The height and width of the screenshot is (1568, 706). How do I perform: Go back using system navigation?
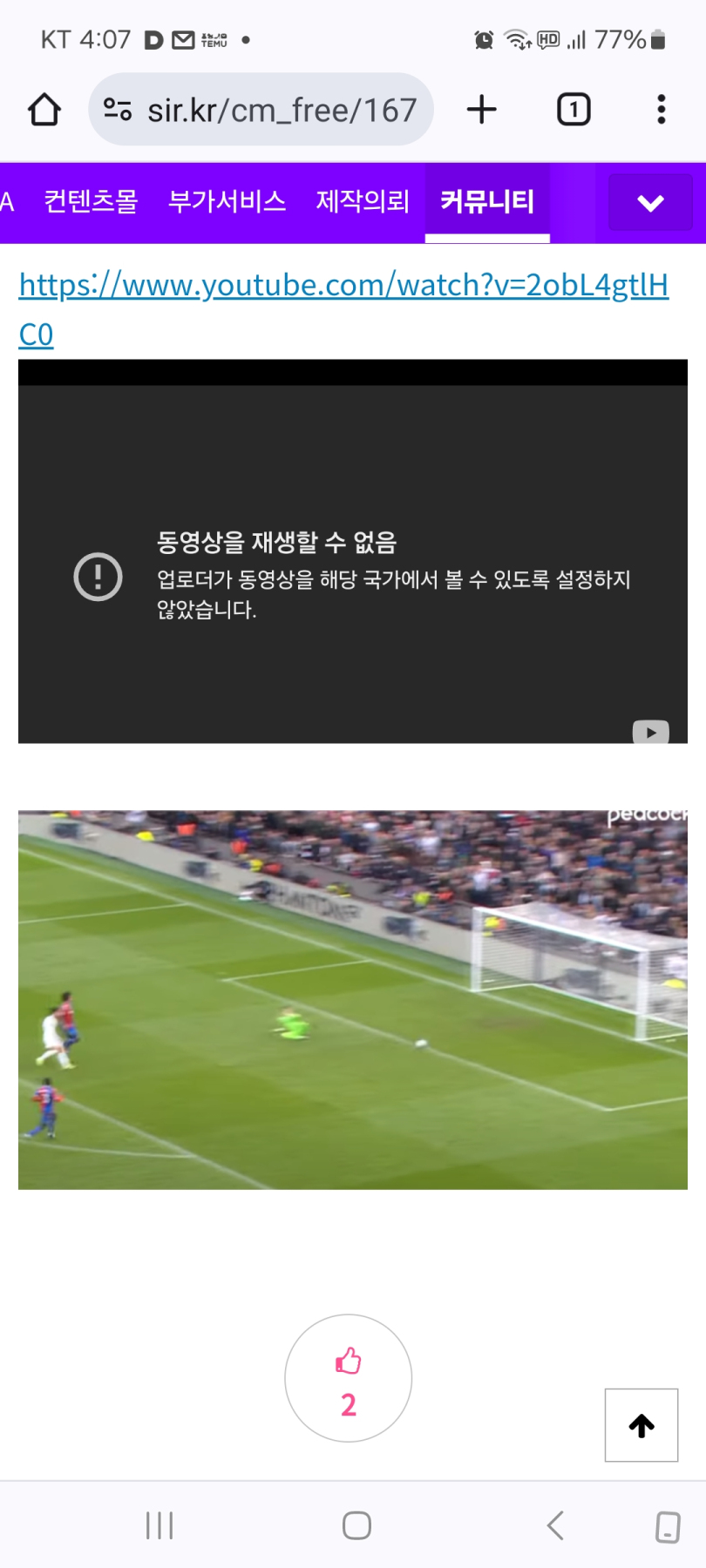pos(555,1525)
